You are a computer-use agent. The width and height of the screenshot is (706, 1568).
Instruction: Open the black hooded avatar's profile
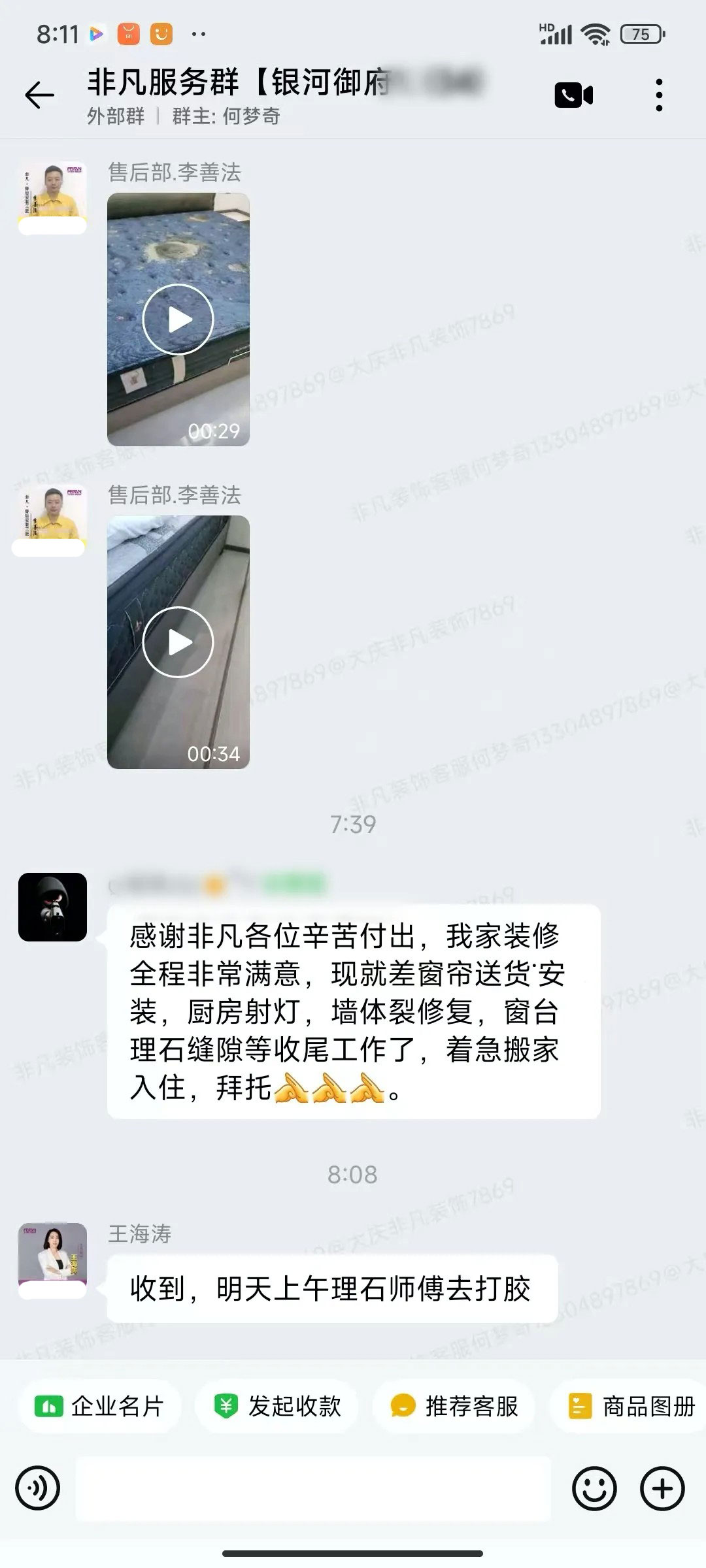(x=52, y=907)
